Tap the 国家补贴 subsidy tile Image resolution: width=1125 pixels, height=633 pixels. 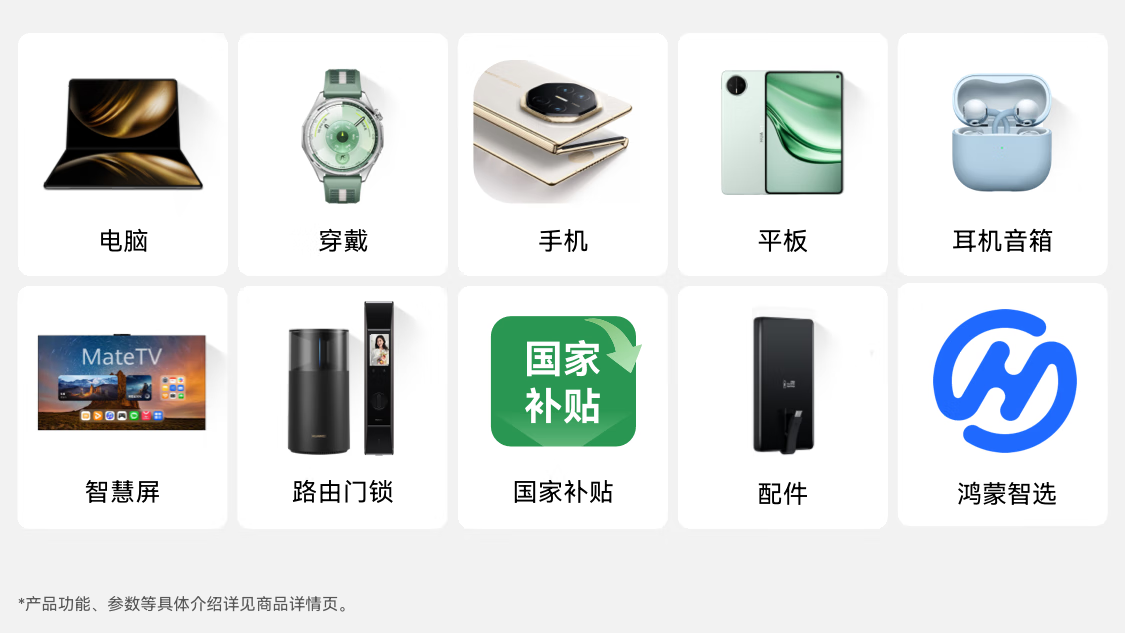(x=563, y=407)
